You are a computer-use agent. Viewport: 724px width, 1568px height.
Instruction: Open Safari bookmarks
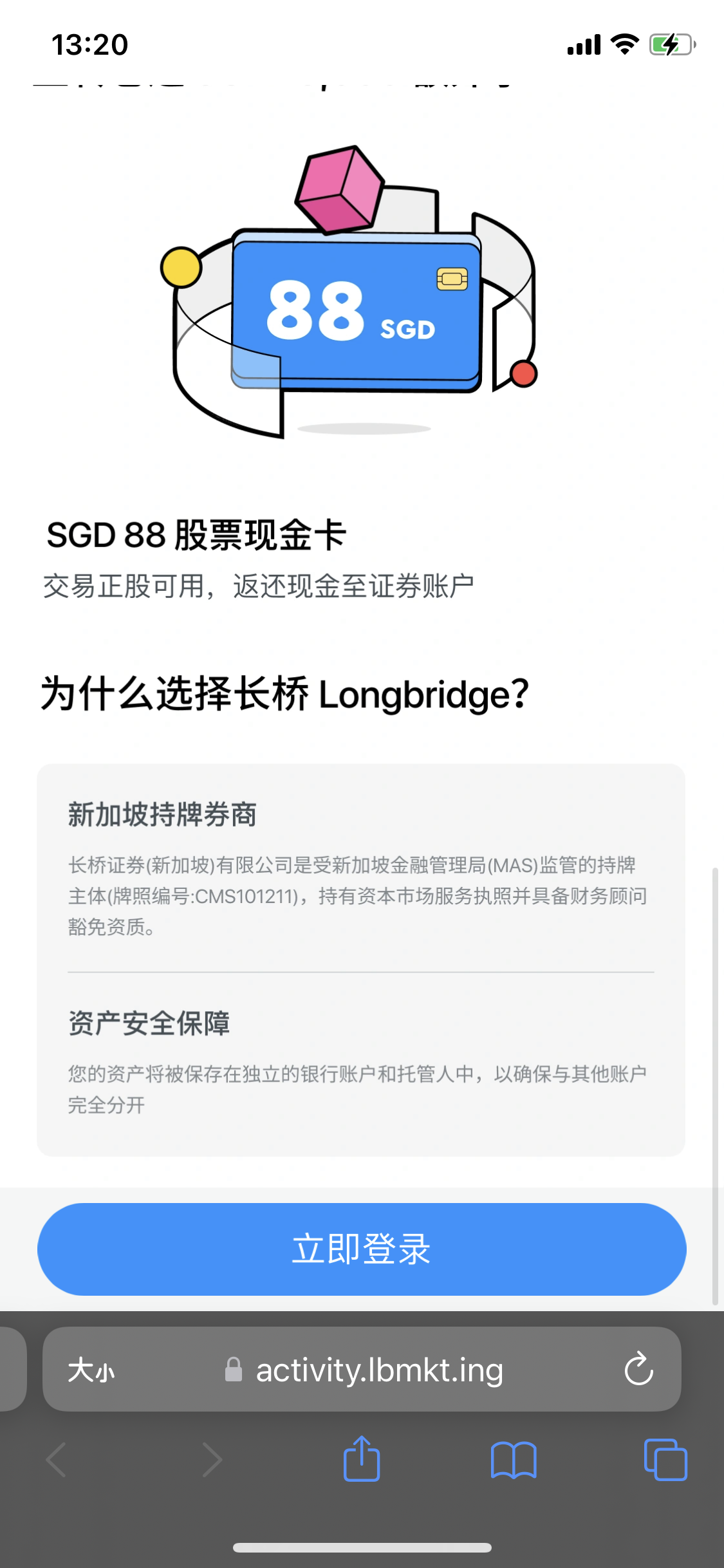pyautogui.click(x=514, y=1460)
